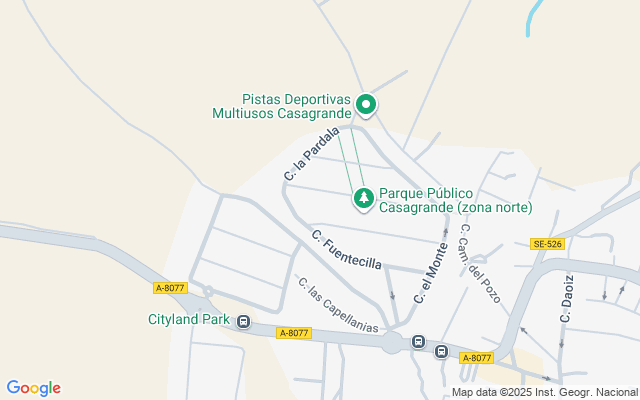Select Parque Público Casagrande park pin
Viewport: 640px width, 400px height.
(363, 198)
